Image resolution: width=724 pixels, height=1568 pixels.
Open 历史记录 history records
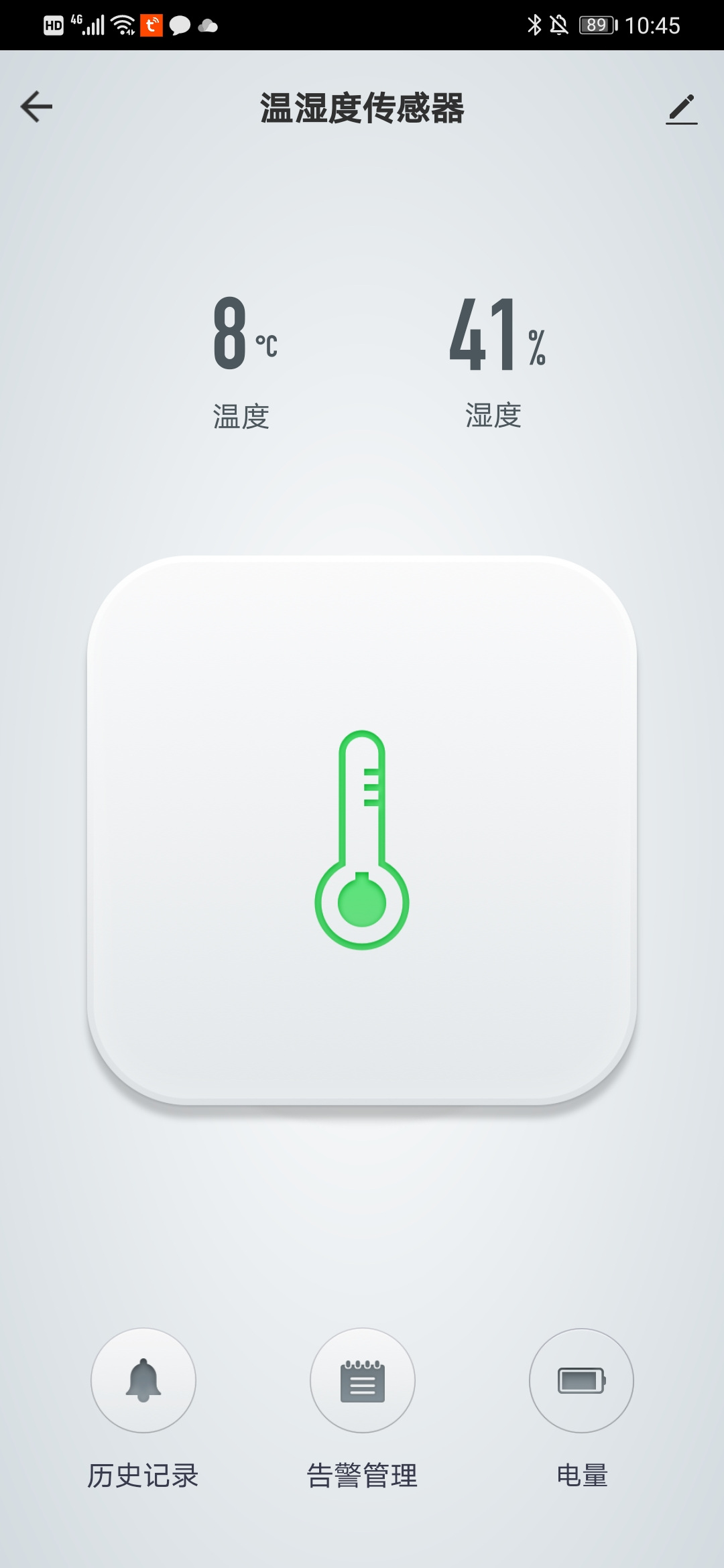[143, 1380]
